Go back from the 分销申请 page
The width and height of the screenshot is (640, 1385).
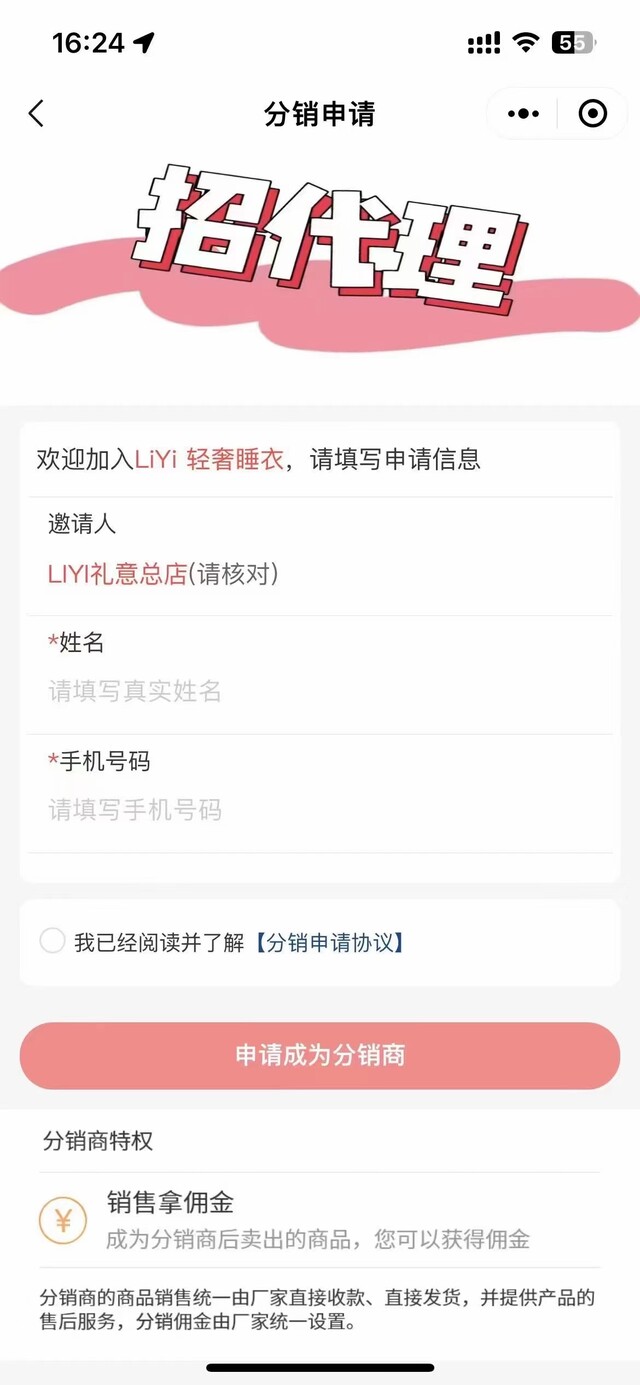(x=36, y=114)
